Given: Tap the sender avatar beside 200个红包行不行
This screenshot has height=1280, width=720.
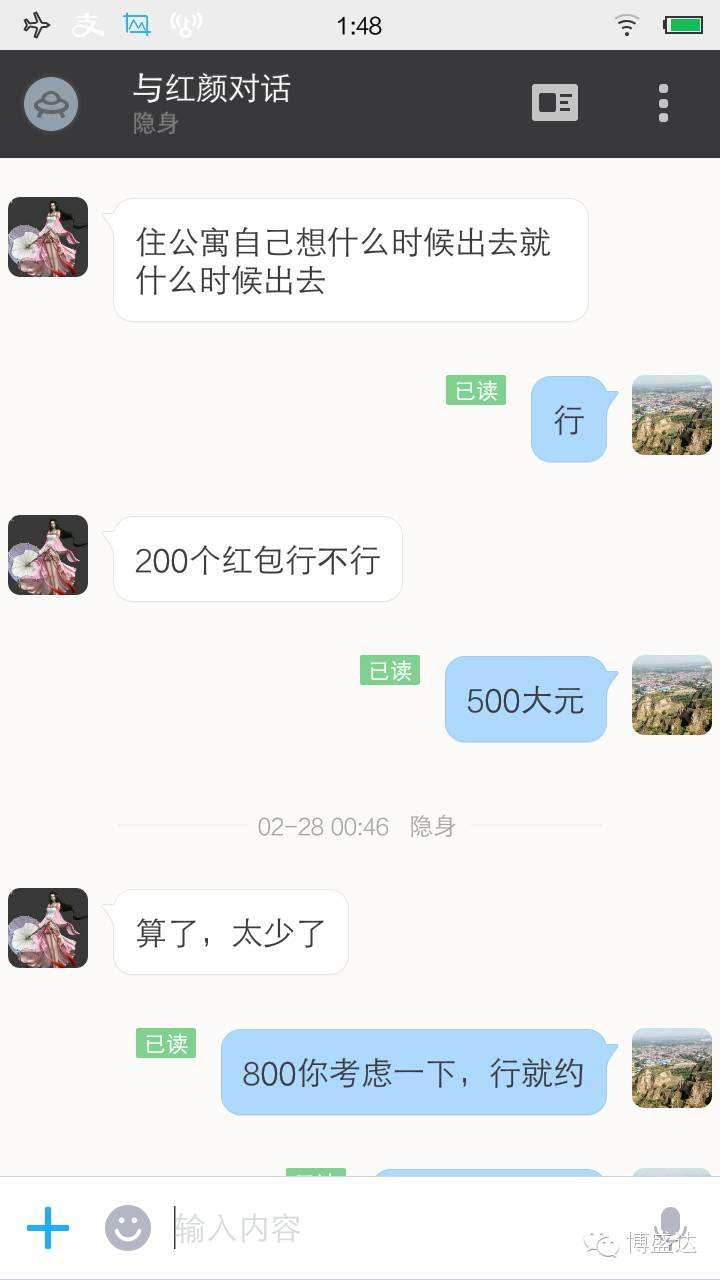Looking at the screenshot, I should pos(47,555).
